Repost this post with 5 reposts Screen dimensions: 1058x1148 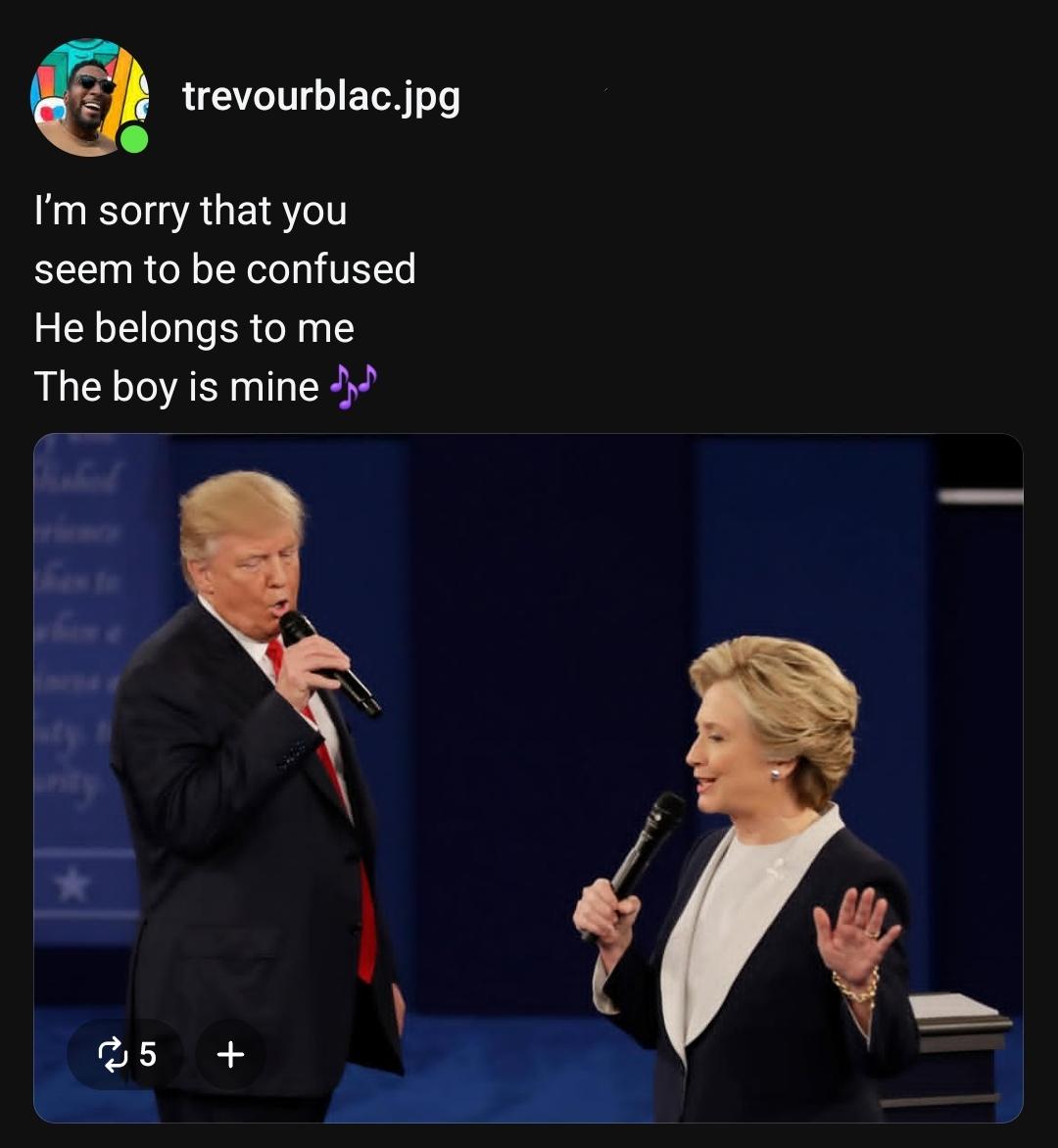point(125,1054)
